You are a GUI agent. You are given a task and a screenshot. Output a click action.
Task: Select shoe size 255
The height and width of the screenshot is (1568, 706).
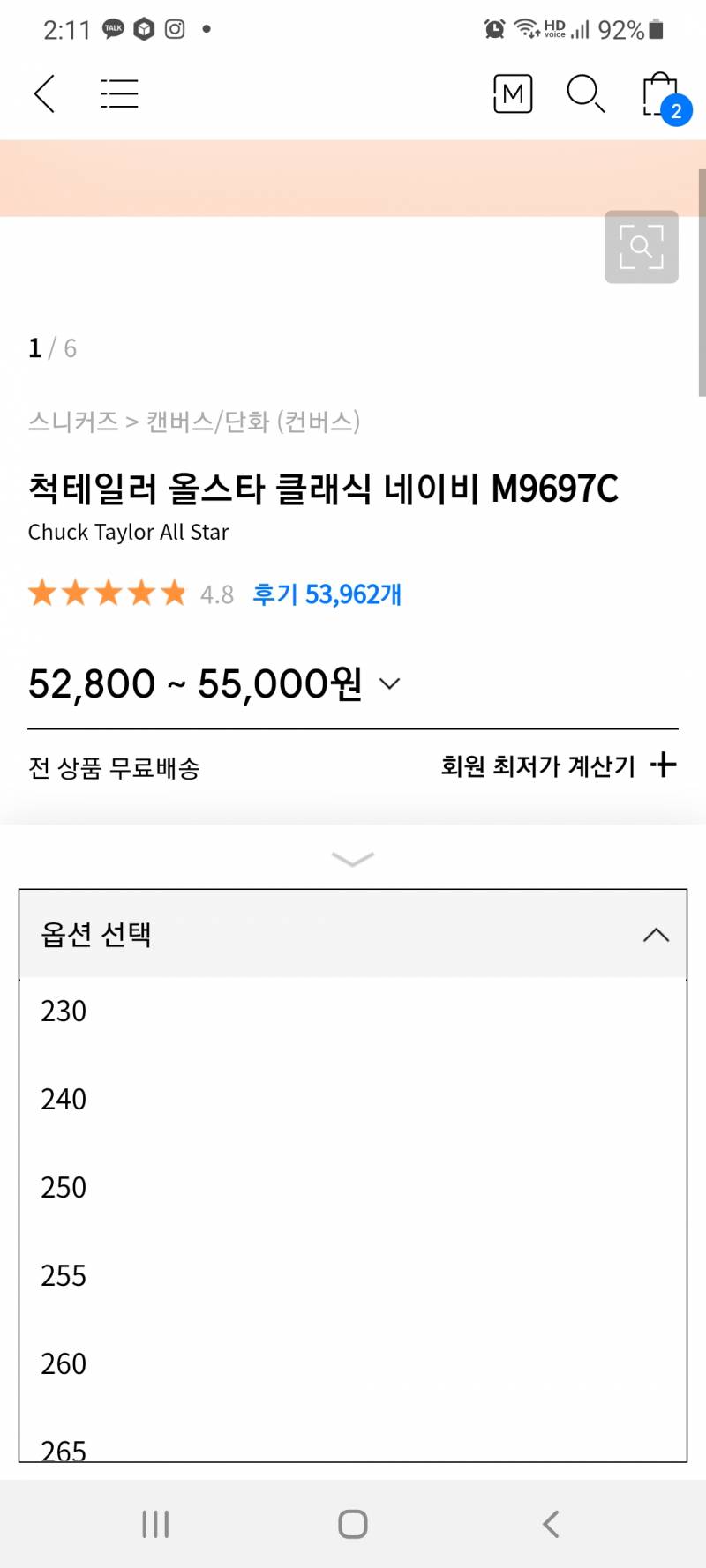(63, 1276)
